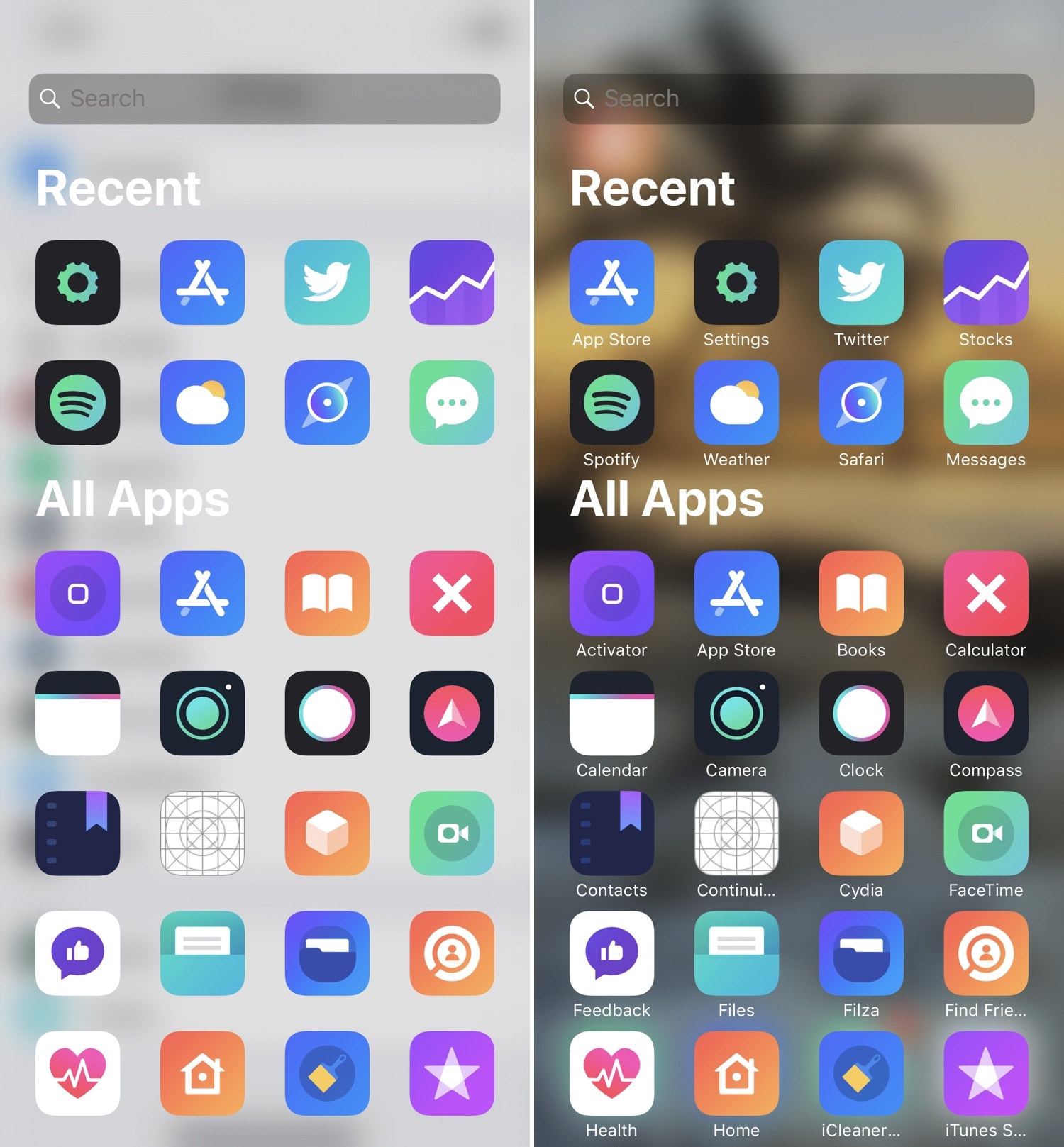Tap the Search field on the dark panel
The image size is (1064, 1147).
798,99
